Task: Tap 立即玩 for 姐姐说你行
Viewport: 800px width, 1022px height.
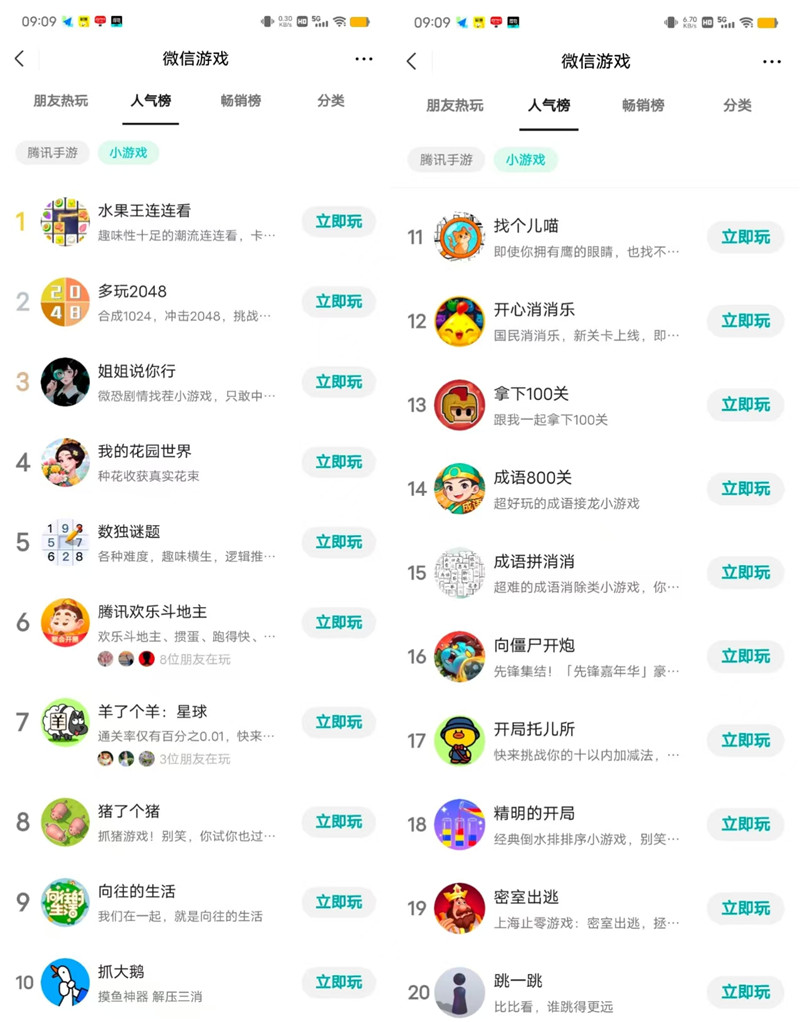Action: click(338, 382)
